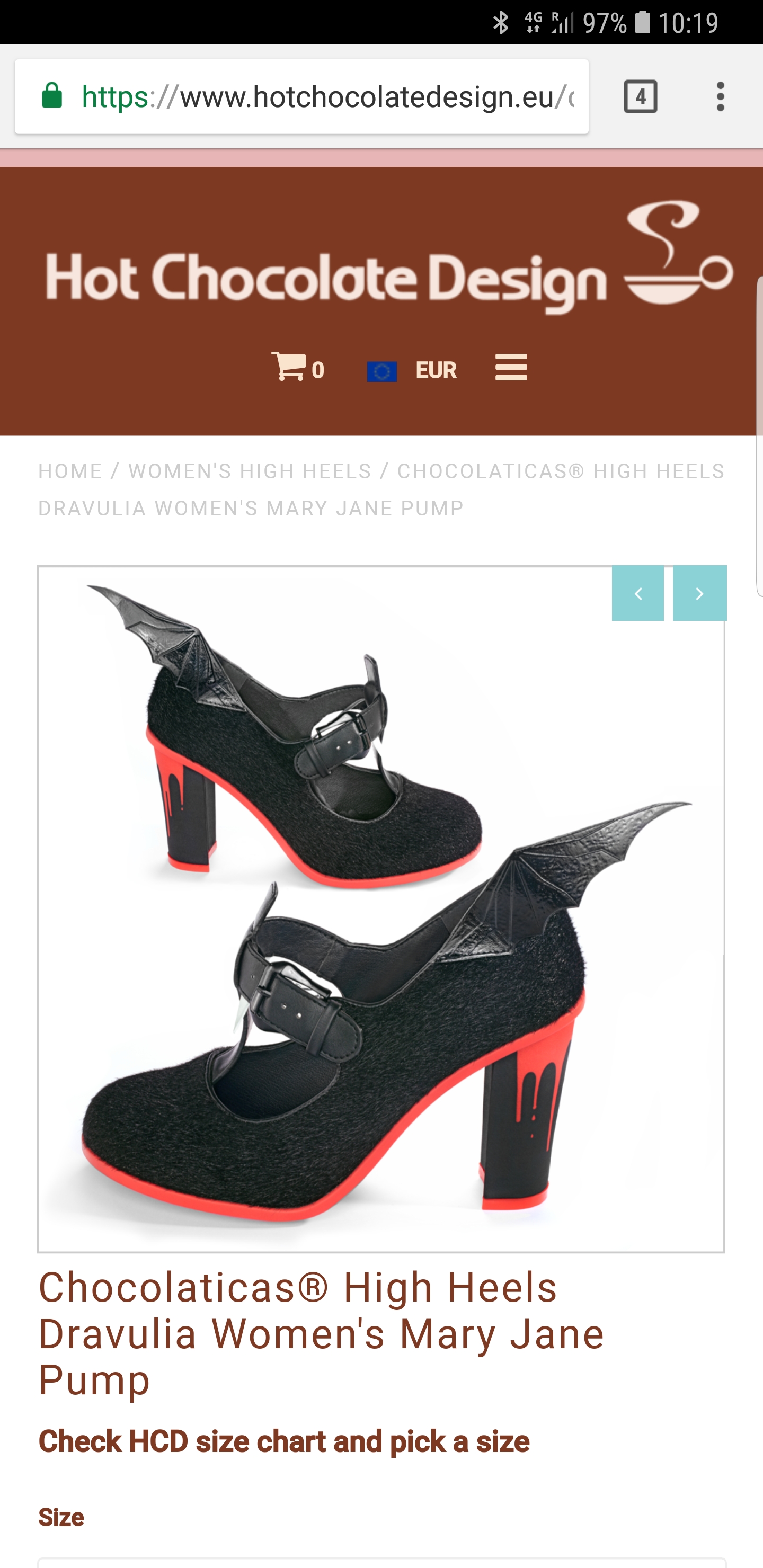Open the Hot Chocolate Design homepage logo
763x1568 pixels.
click(x=389, y=259)
